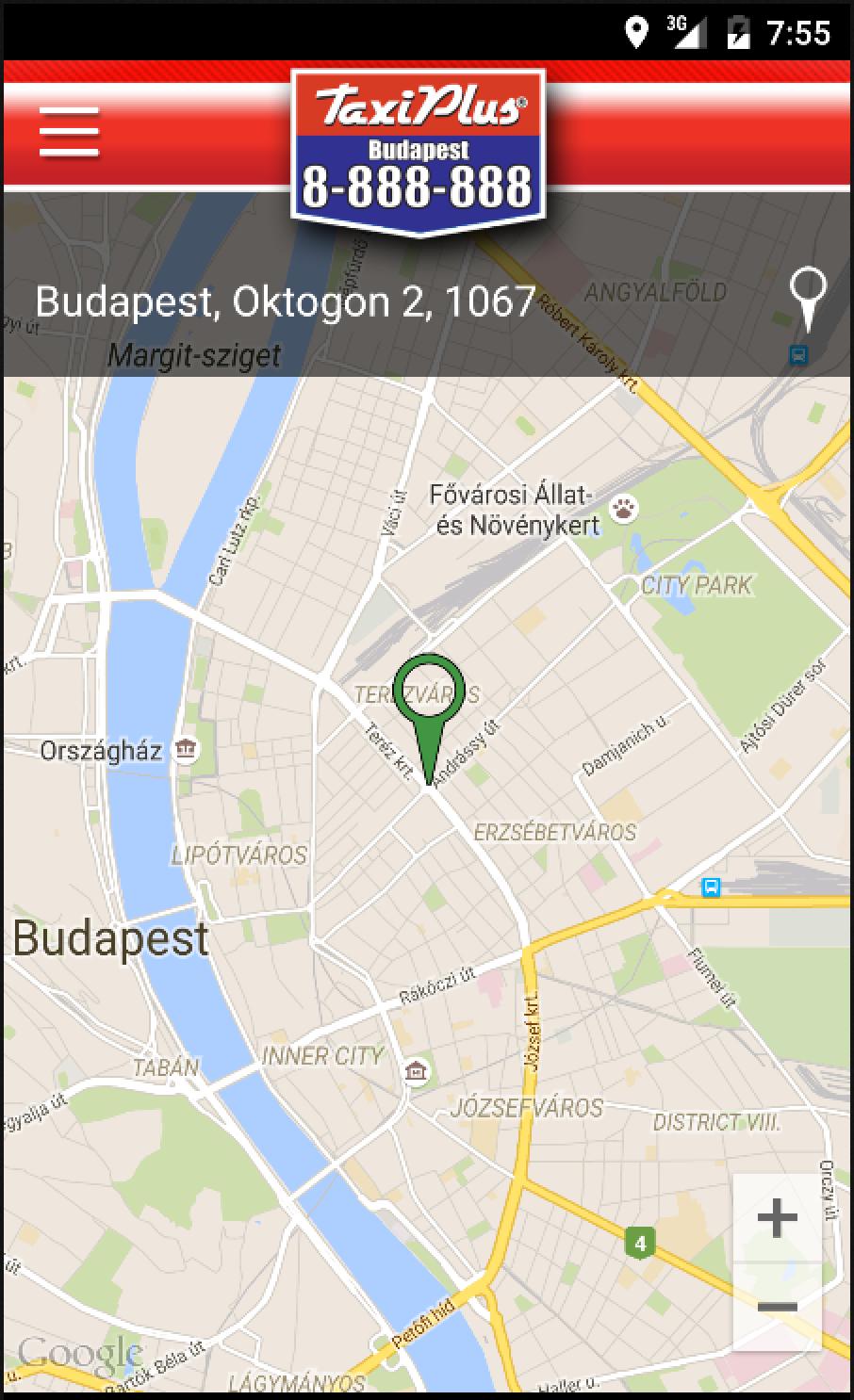
Task: Zoom in the map with plus
Action: (777, 1218)
